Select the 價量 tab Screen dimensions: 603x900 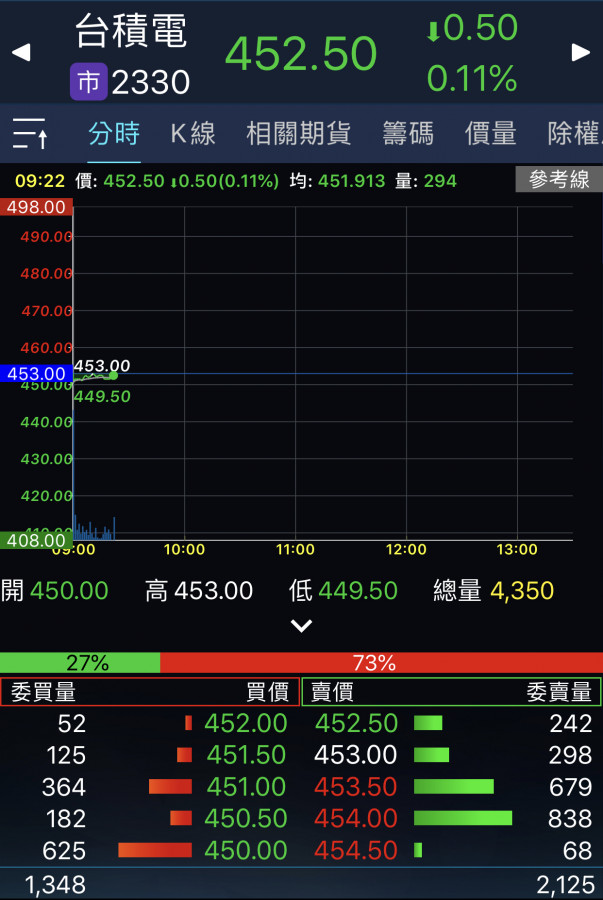[490, 133]
